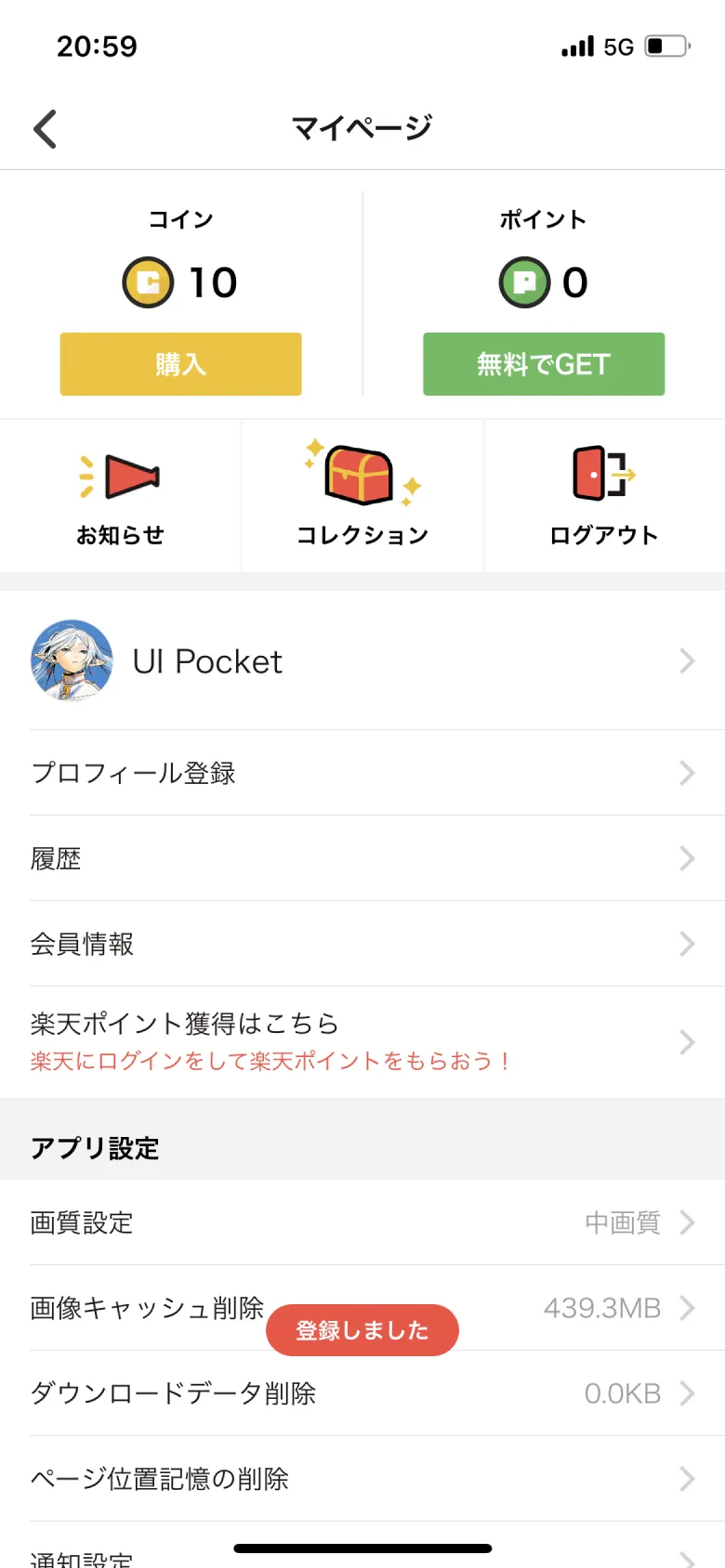
Task: Expand the プロフィール登録 row chevron
Action: coord(686,773)
